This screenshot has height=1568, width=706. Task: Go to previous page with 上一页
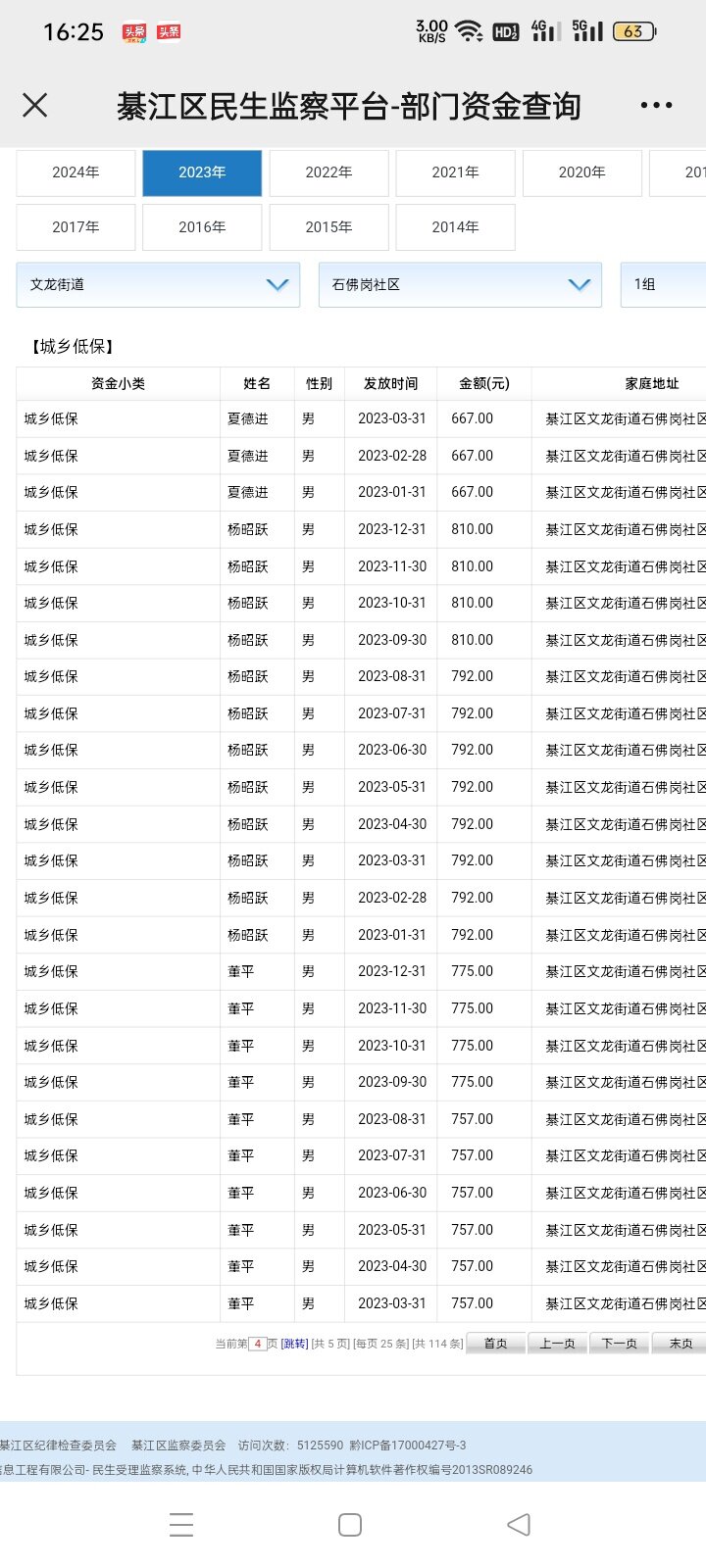pos(557,1344)
